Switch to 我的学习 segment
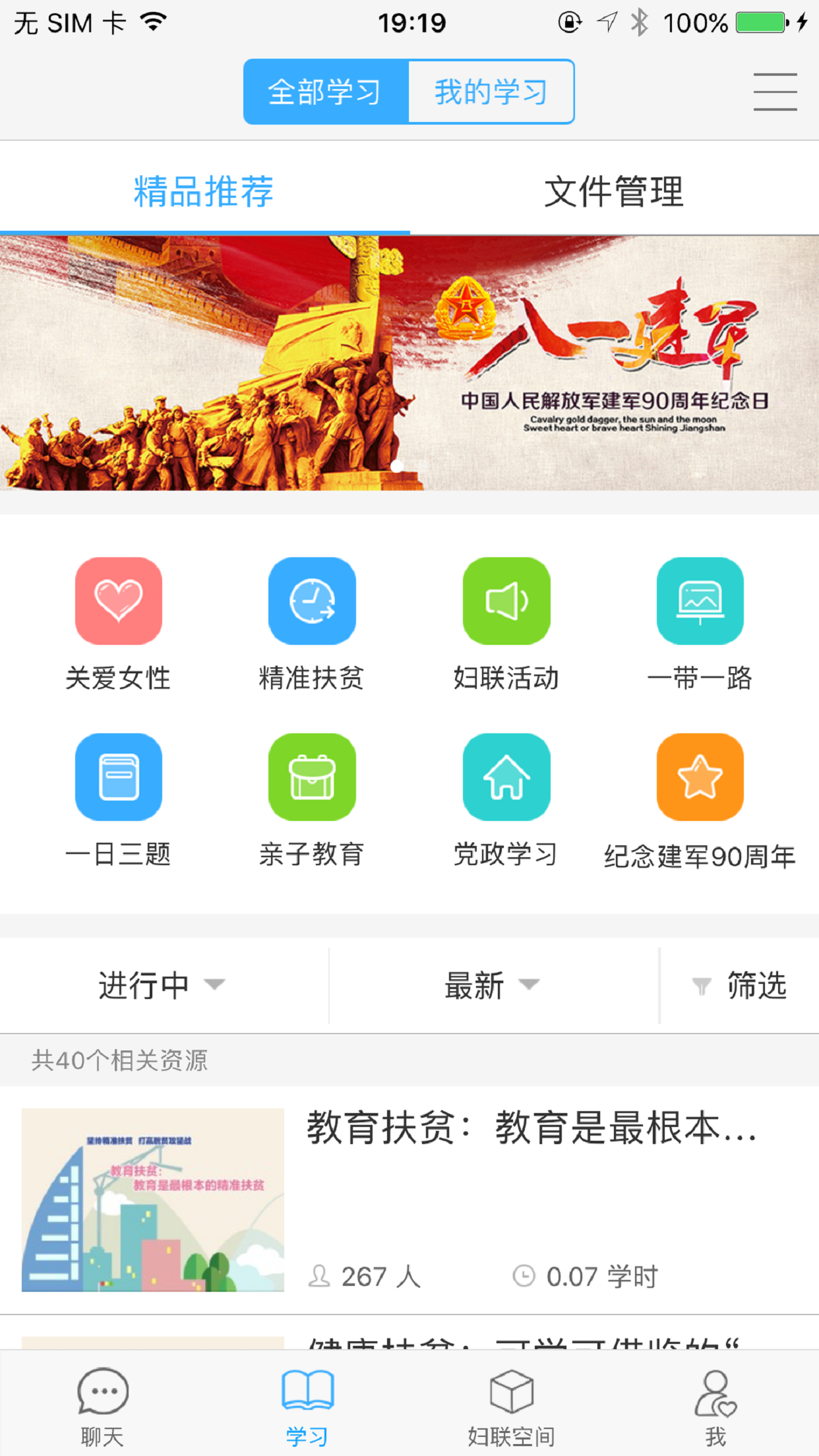 click(x=491, y=92)
